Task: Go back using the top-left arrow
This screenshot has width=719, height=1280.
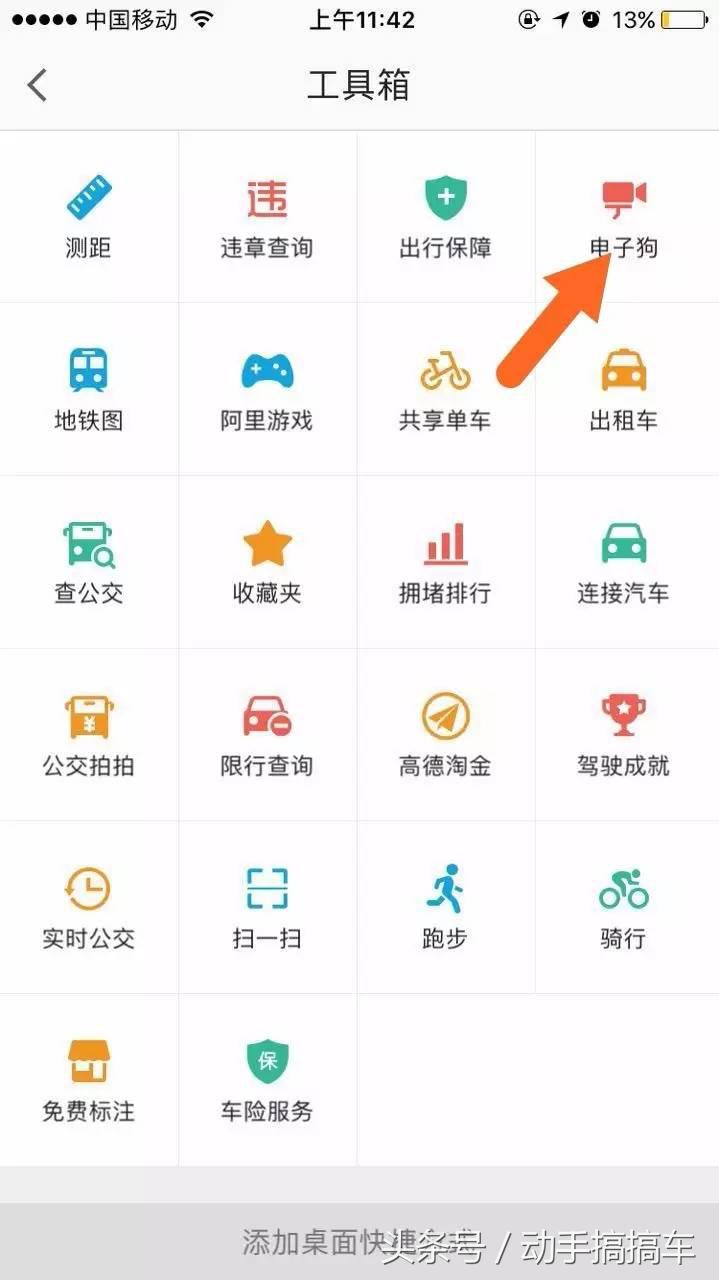Action: click(x=37, y=85)
